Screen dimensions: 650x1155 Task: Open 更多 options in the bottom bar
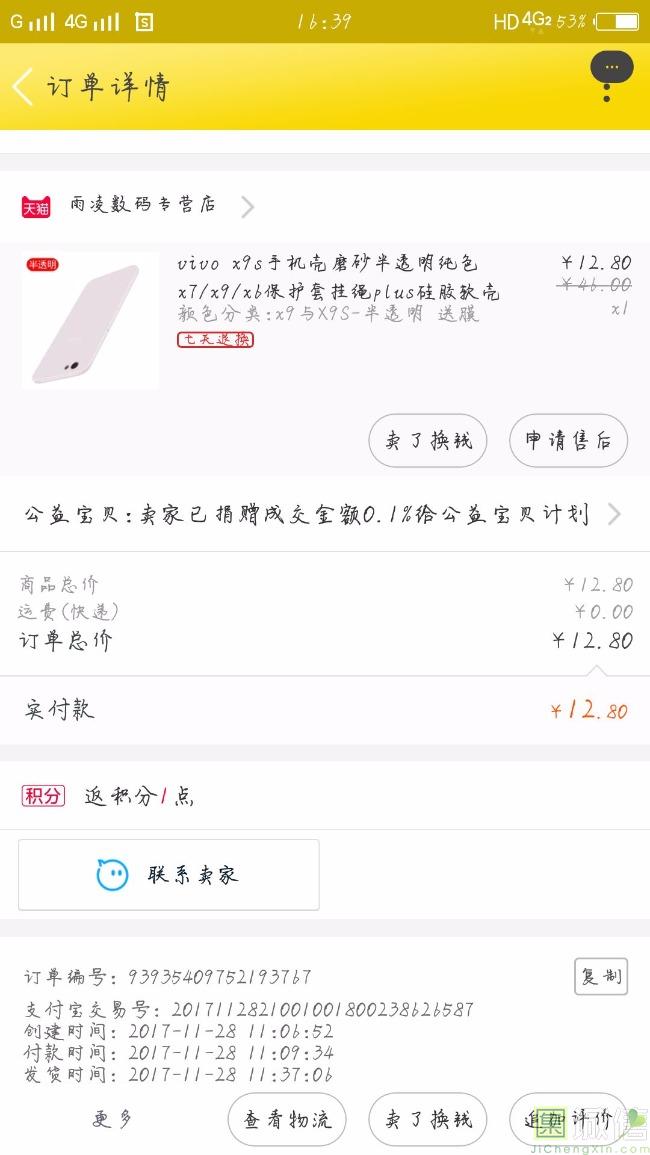[x=113, y=1119]
